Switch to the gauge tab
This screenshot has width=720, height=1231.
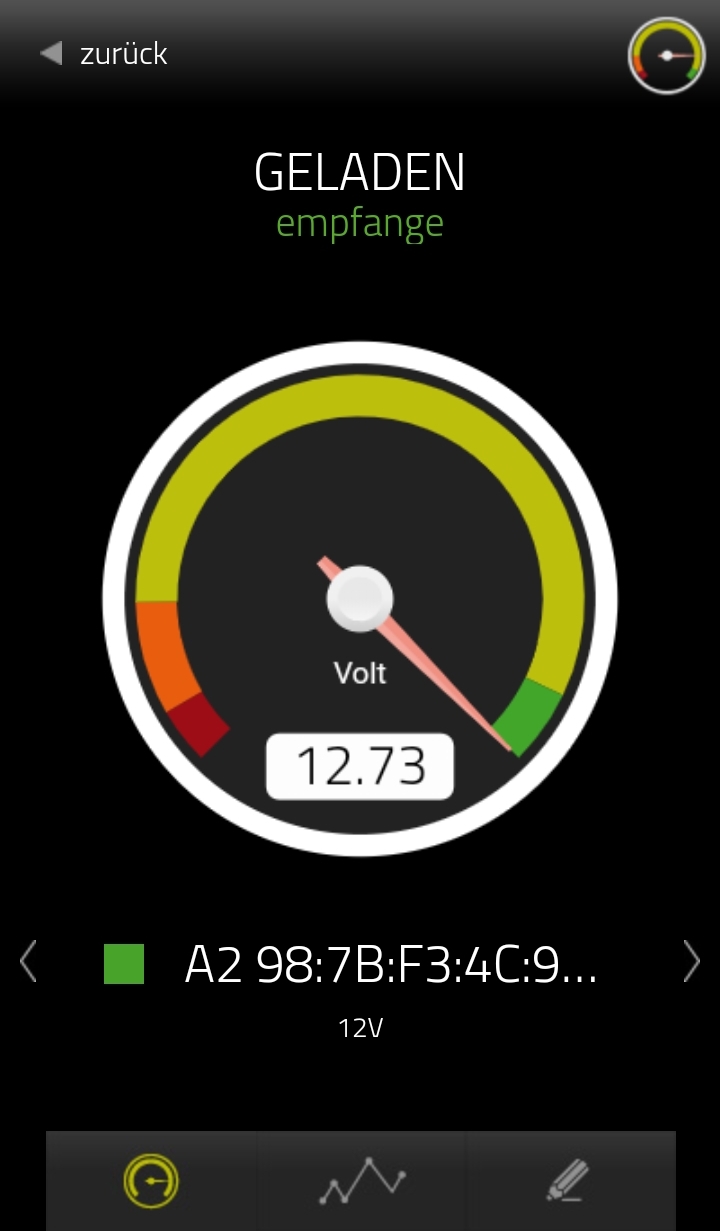point(151,1181)
